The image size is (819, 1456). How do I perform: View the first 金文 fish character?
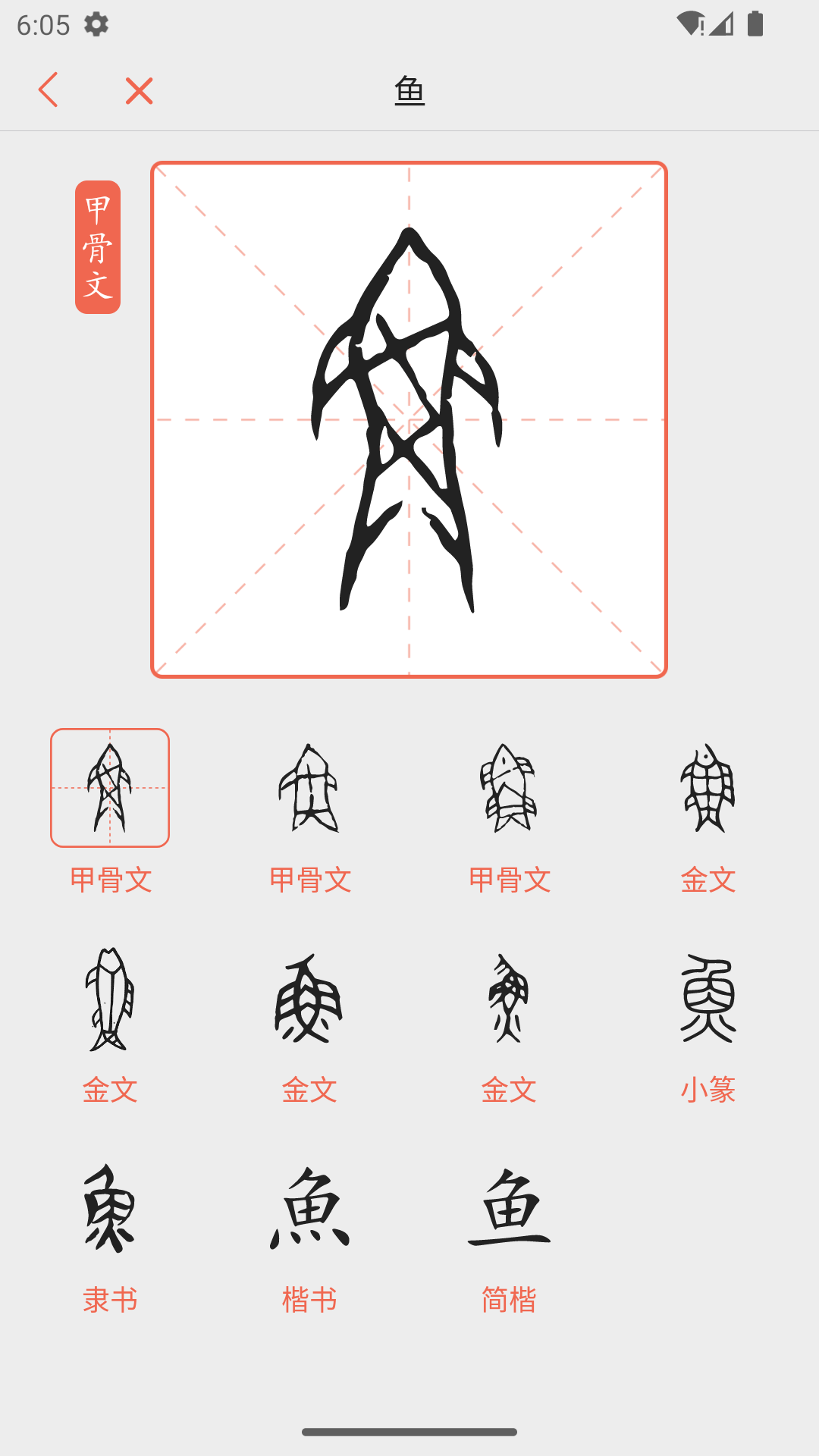709,789
